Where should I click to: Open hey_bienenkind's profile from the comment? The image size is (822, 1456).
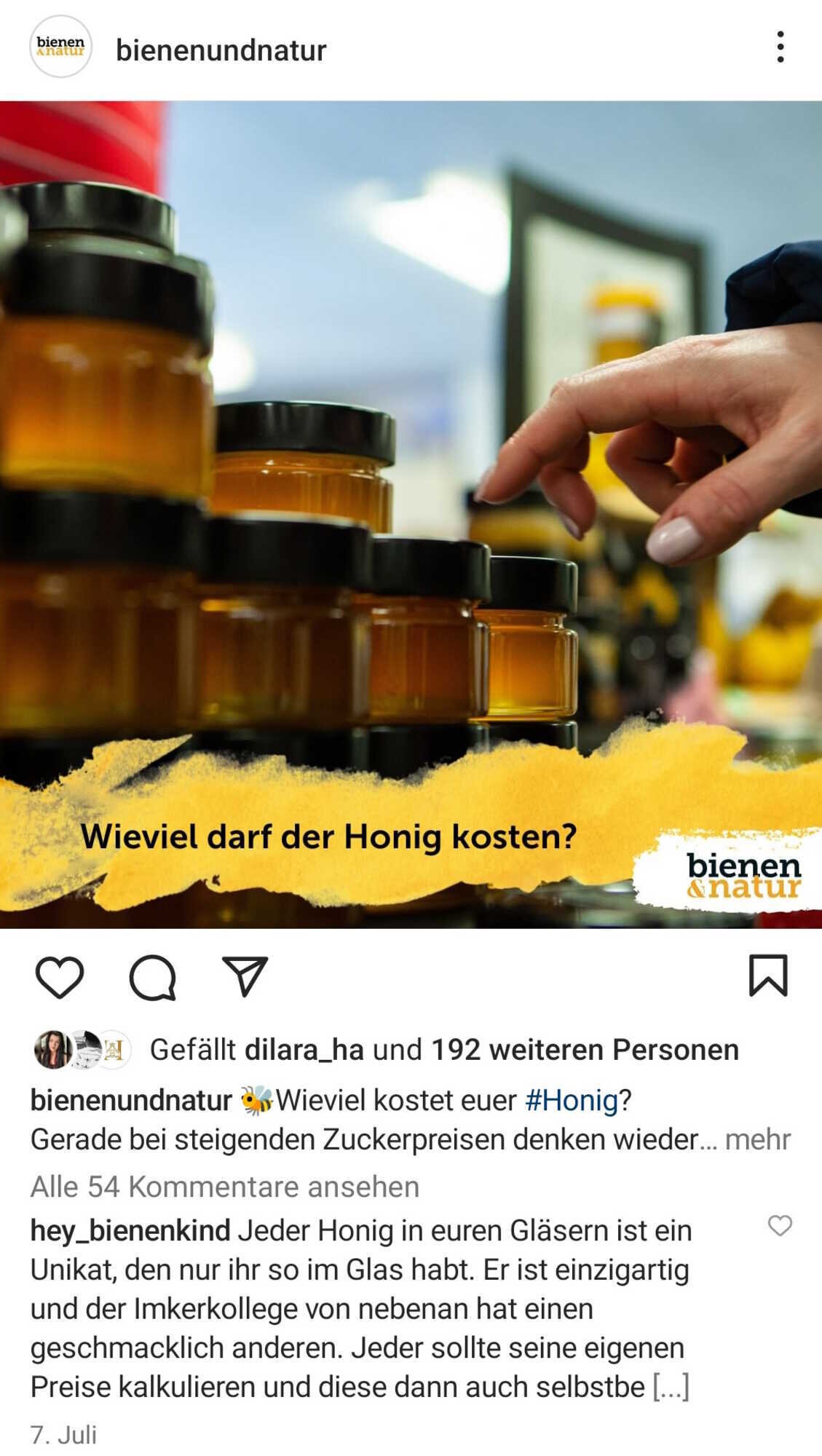(130, 1231)
